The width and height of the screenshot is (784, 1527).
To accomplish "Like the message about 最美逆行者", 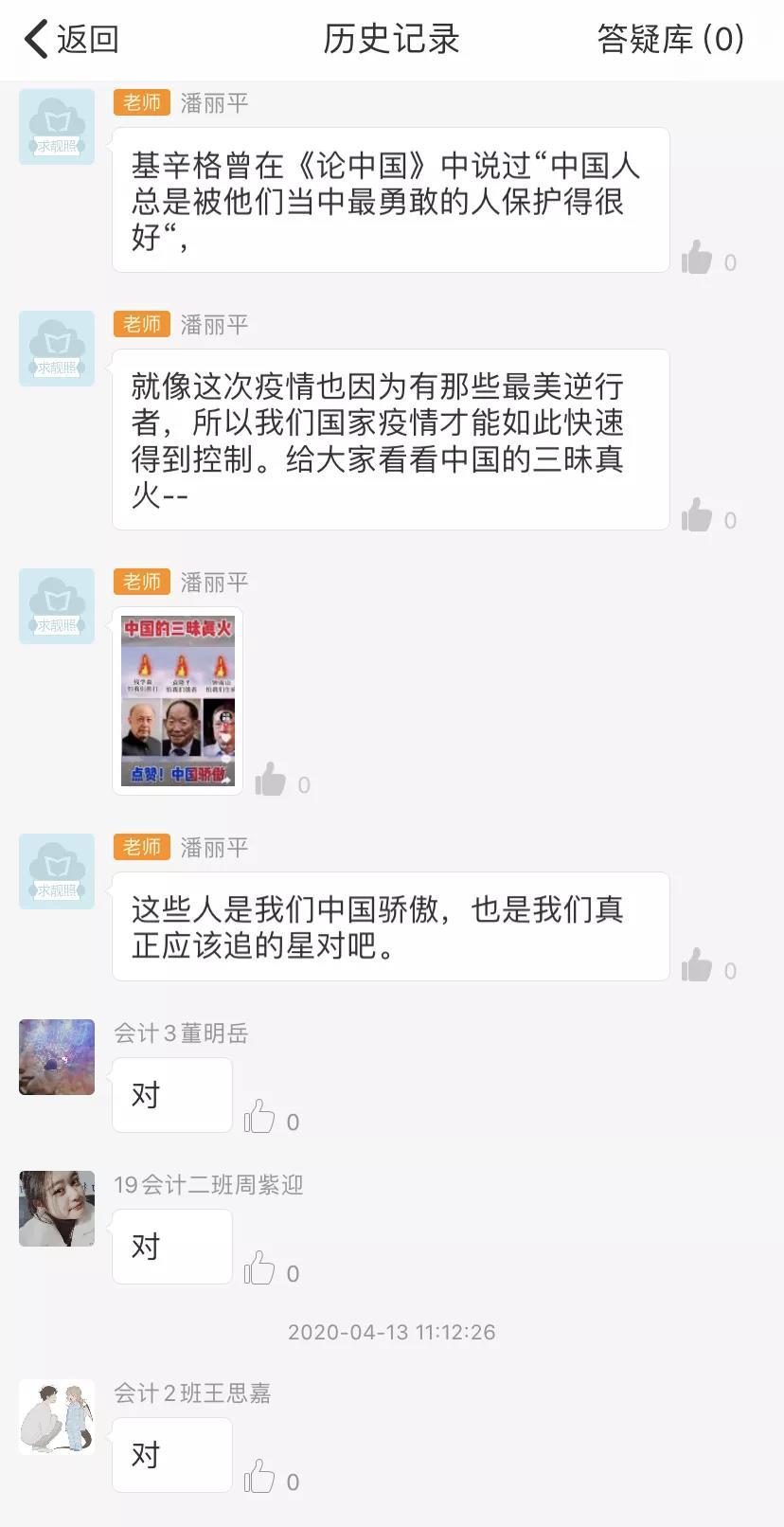I will pos(697,515).
